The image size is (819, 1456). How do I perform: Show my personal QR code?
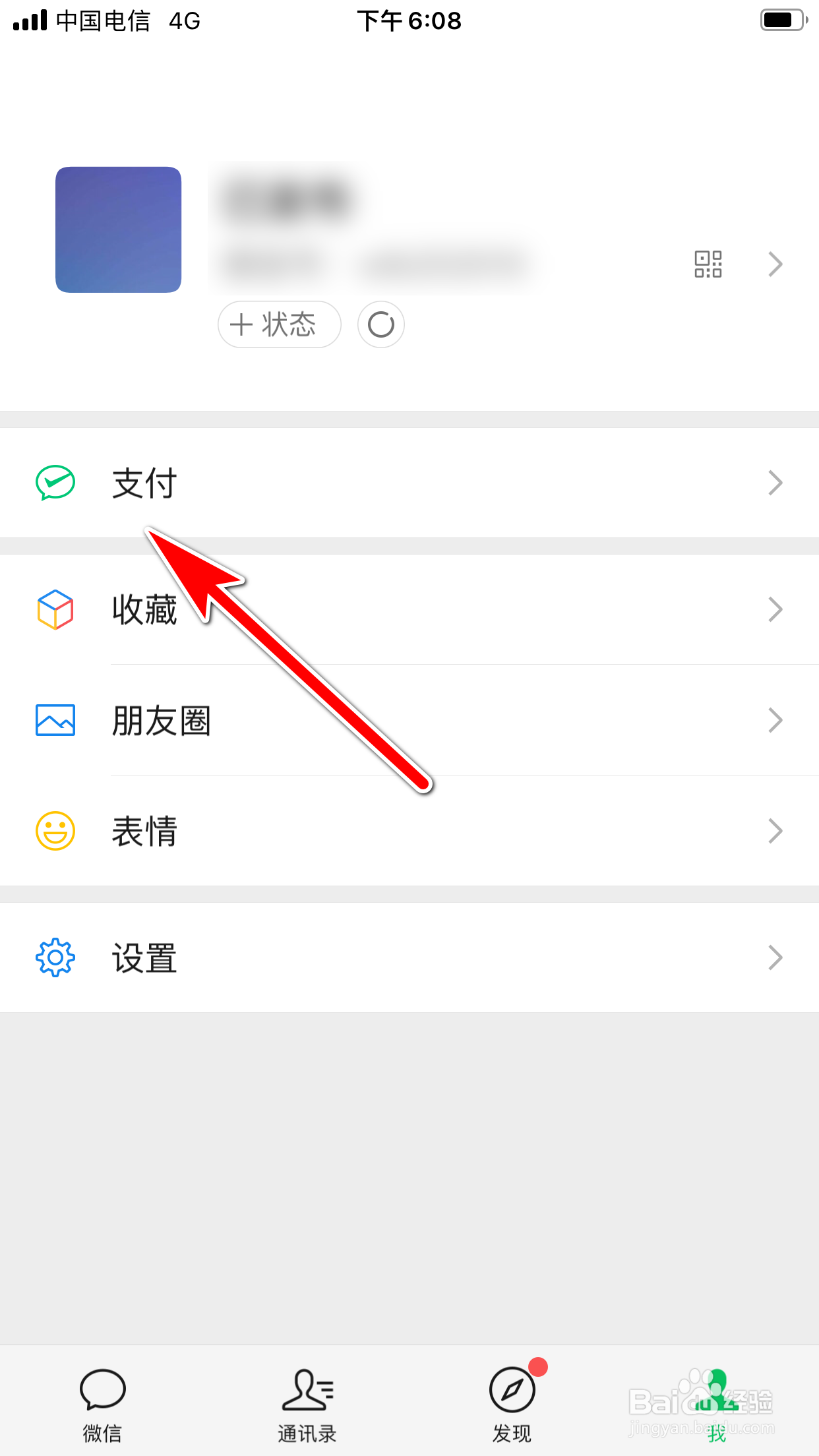point(709,263)
